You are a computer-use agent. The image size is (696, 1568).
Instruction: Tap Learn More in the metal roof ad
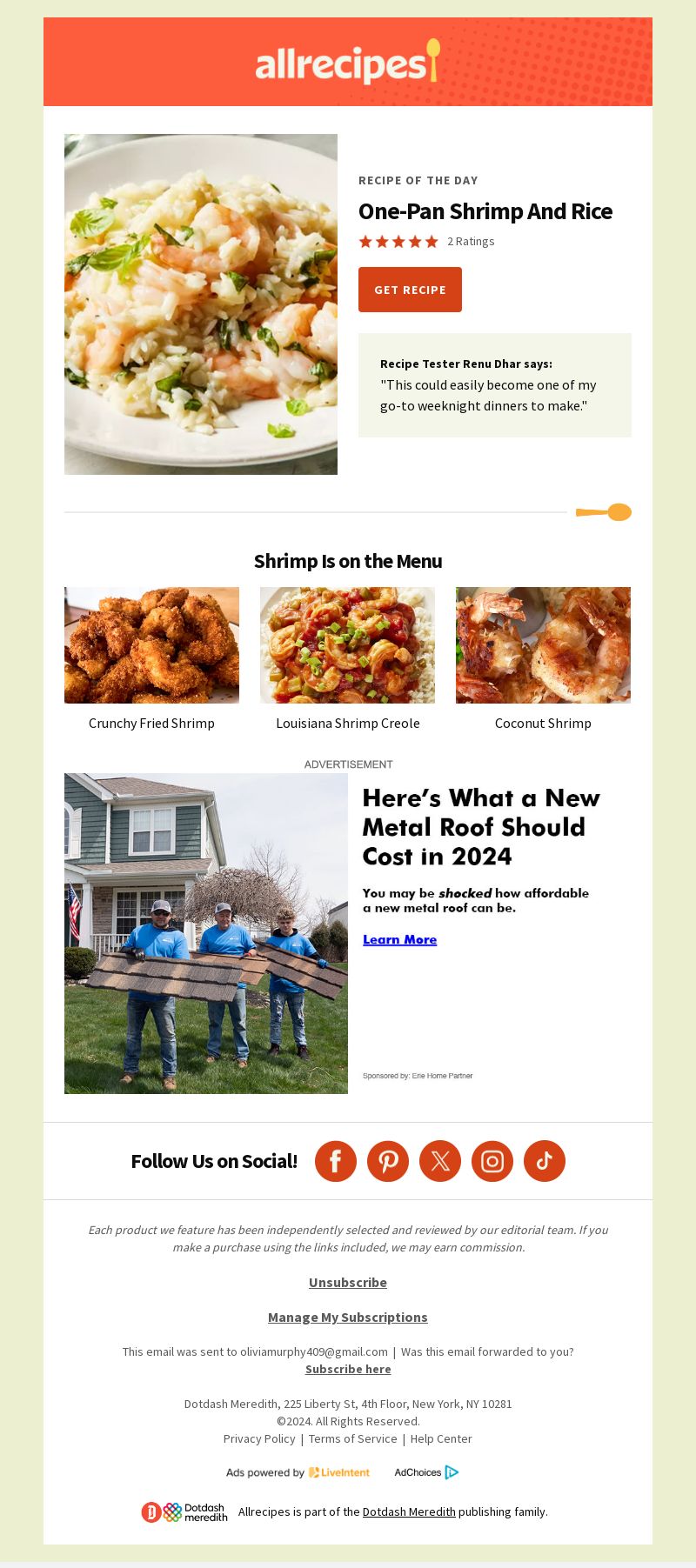tap(399, 939)
